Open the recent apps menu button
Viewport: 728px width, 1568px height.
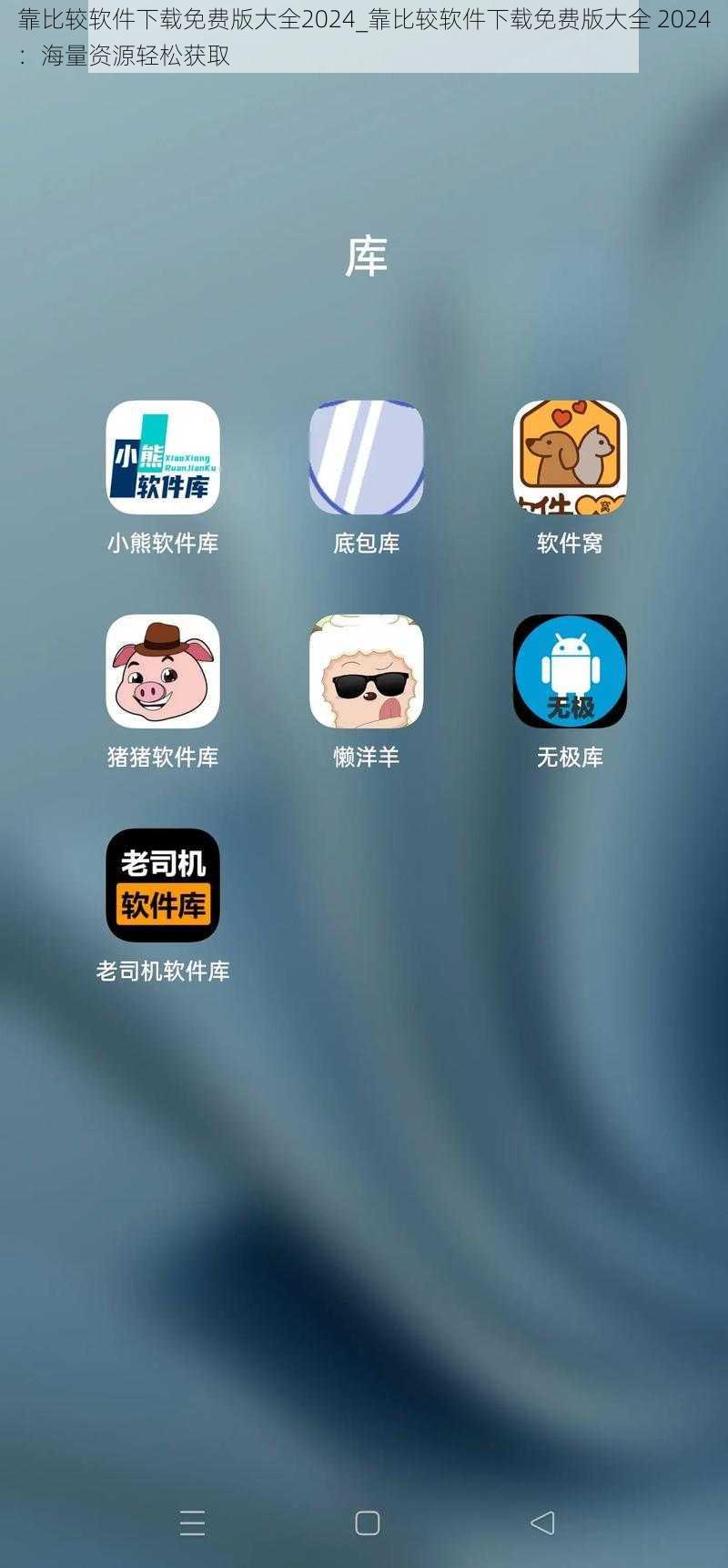coord(192,1522)
